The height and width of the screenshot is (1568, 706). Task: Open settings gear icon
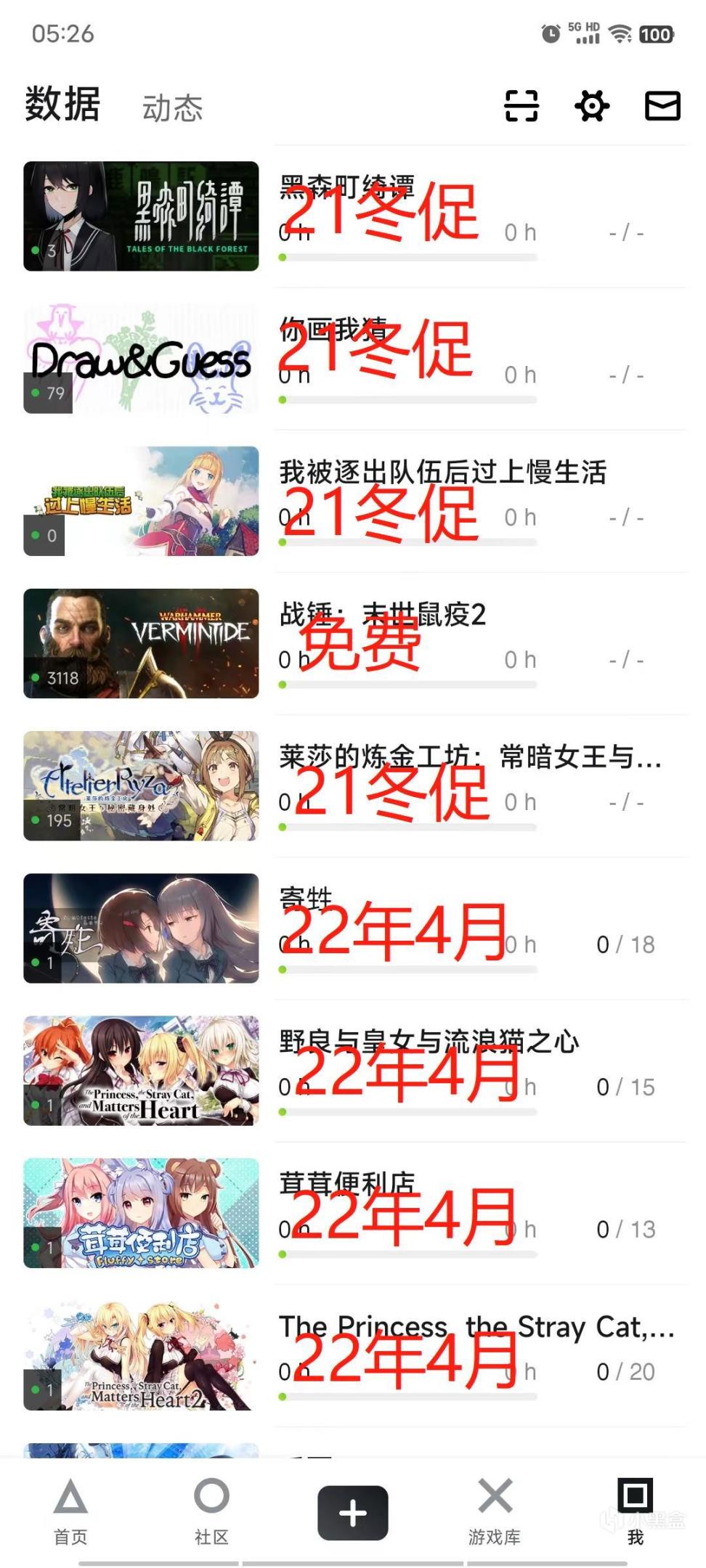coord(591,106)
